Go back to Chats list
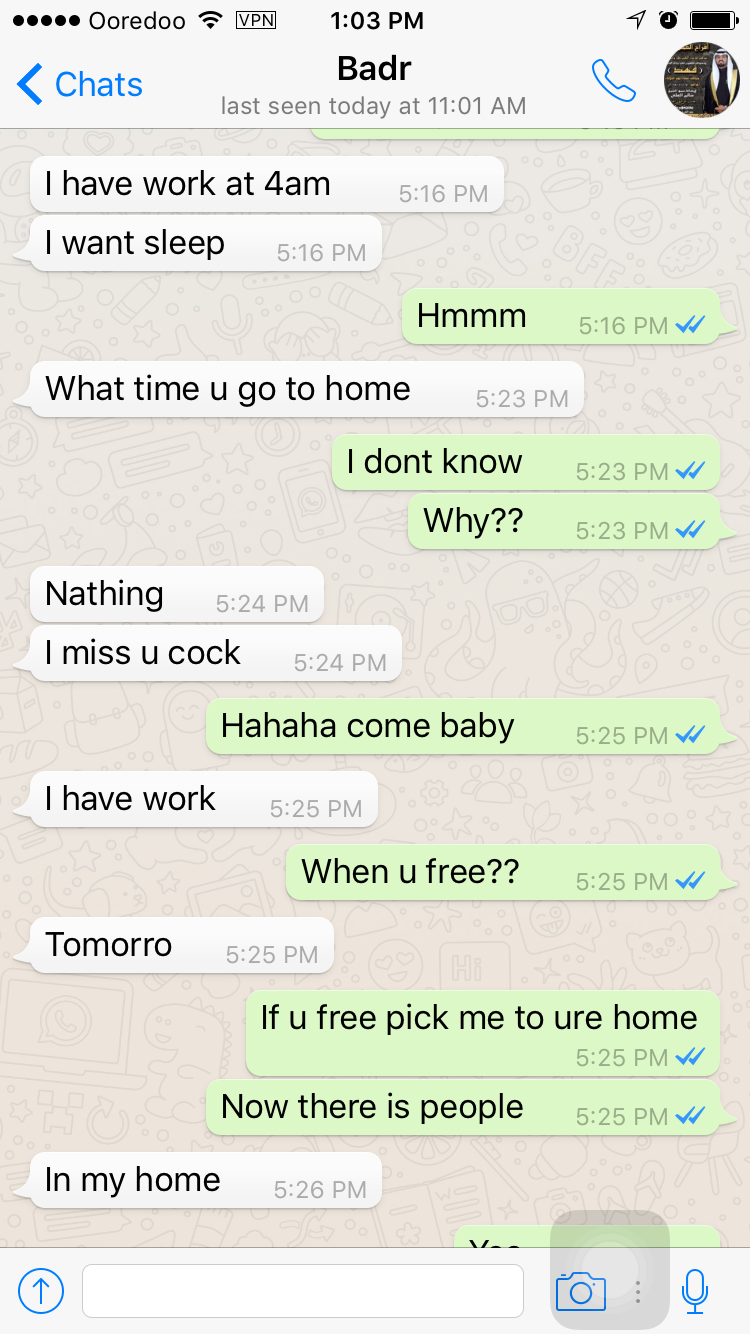Viewport: 750px width, 1334px height. 80,85
